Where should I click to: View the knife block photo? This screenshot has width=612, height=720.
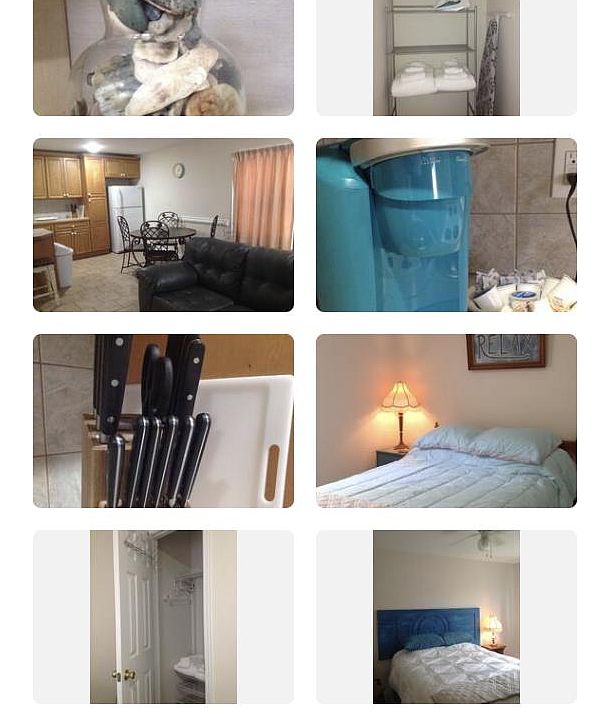[x=163, y=421]
